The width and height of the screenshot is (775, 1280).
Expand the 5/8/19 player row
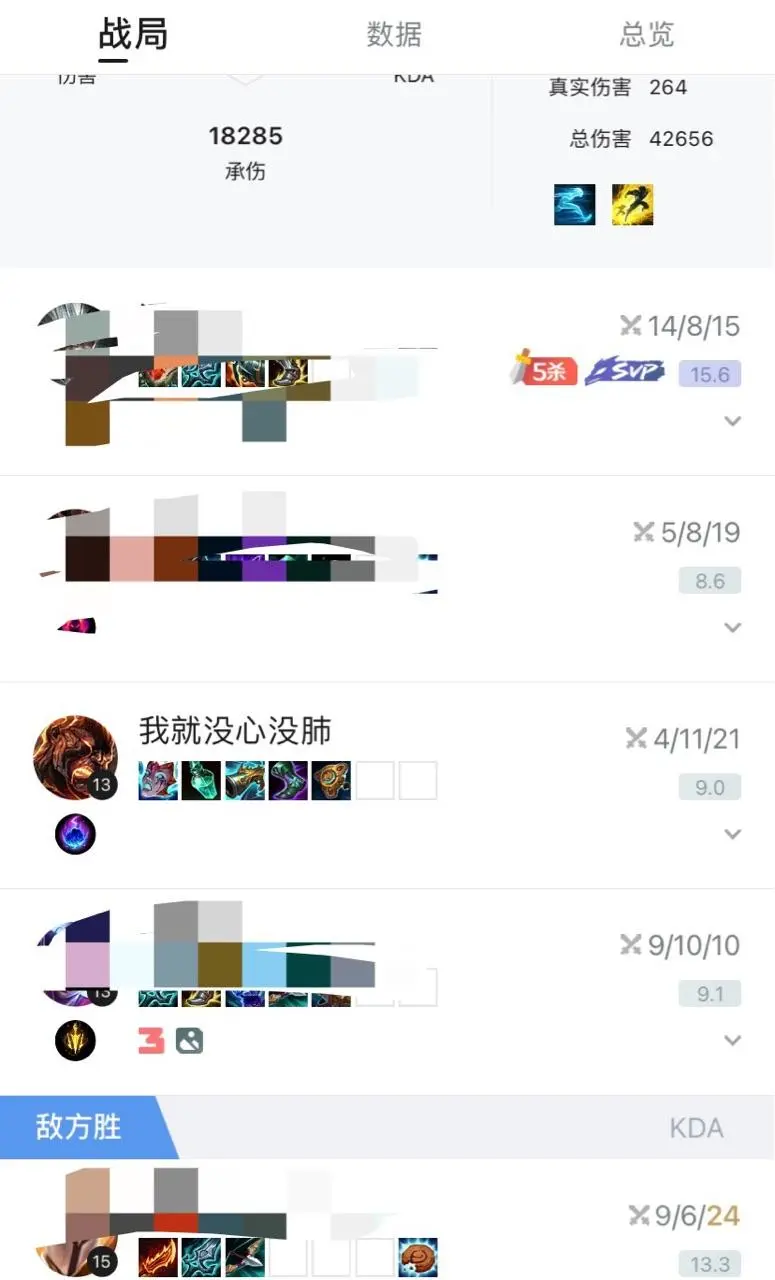pyautogui.click(x=733, y=628)
